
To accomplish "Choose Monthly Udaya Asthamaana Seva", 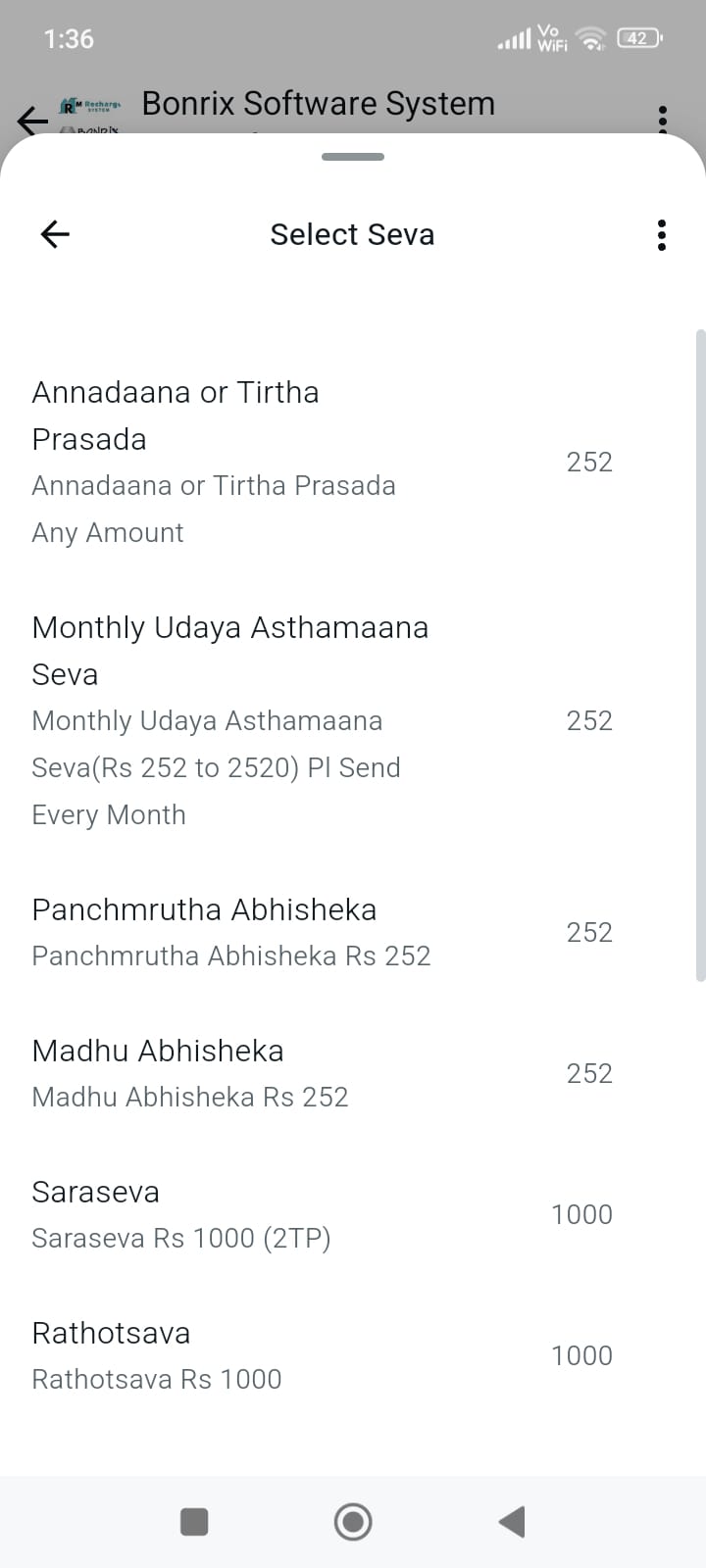I will pyautogui.click(x=322, y=720).
